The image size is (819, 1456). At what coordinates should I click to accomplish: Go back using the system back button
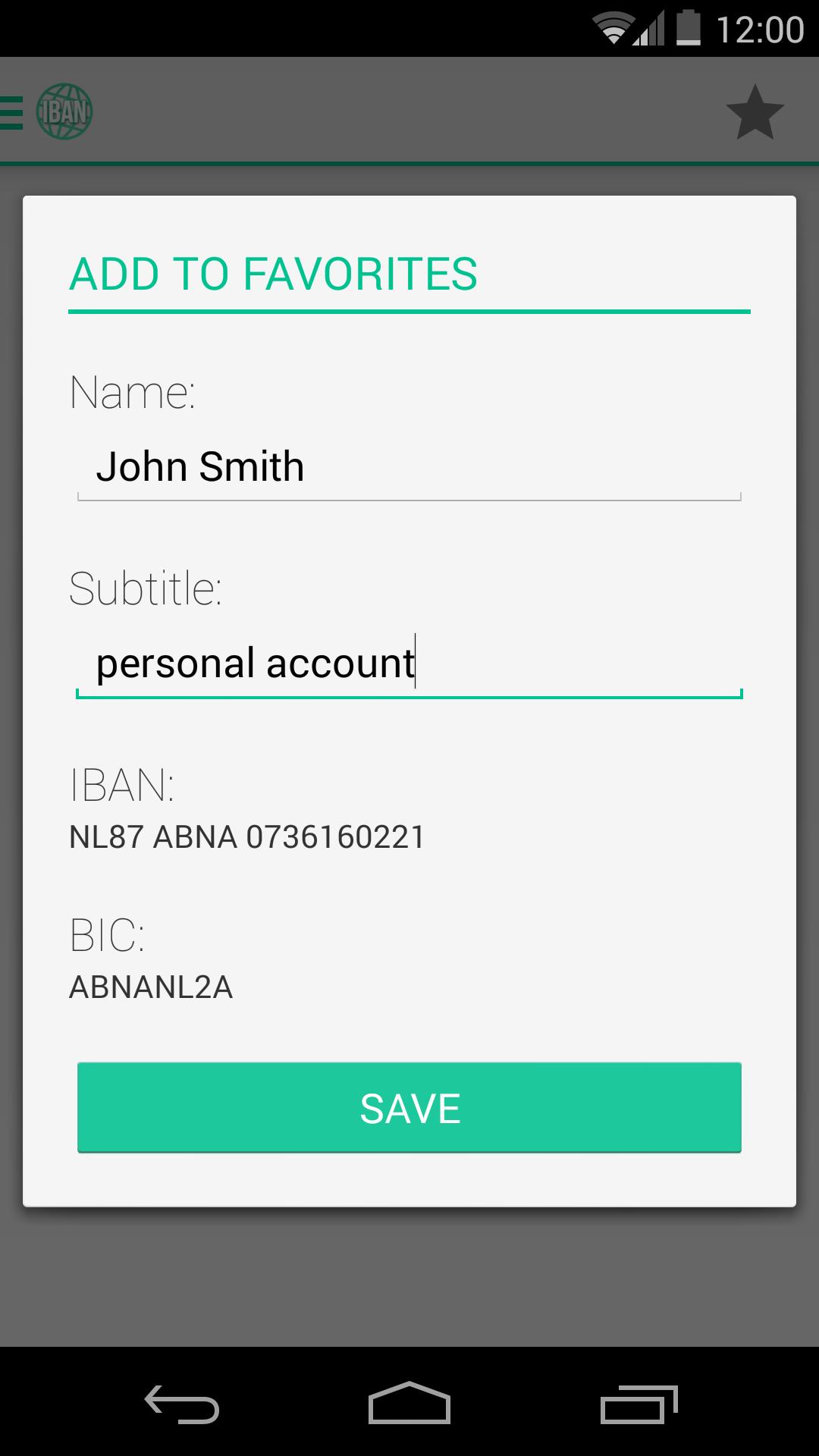(182, 1404)
